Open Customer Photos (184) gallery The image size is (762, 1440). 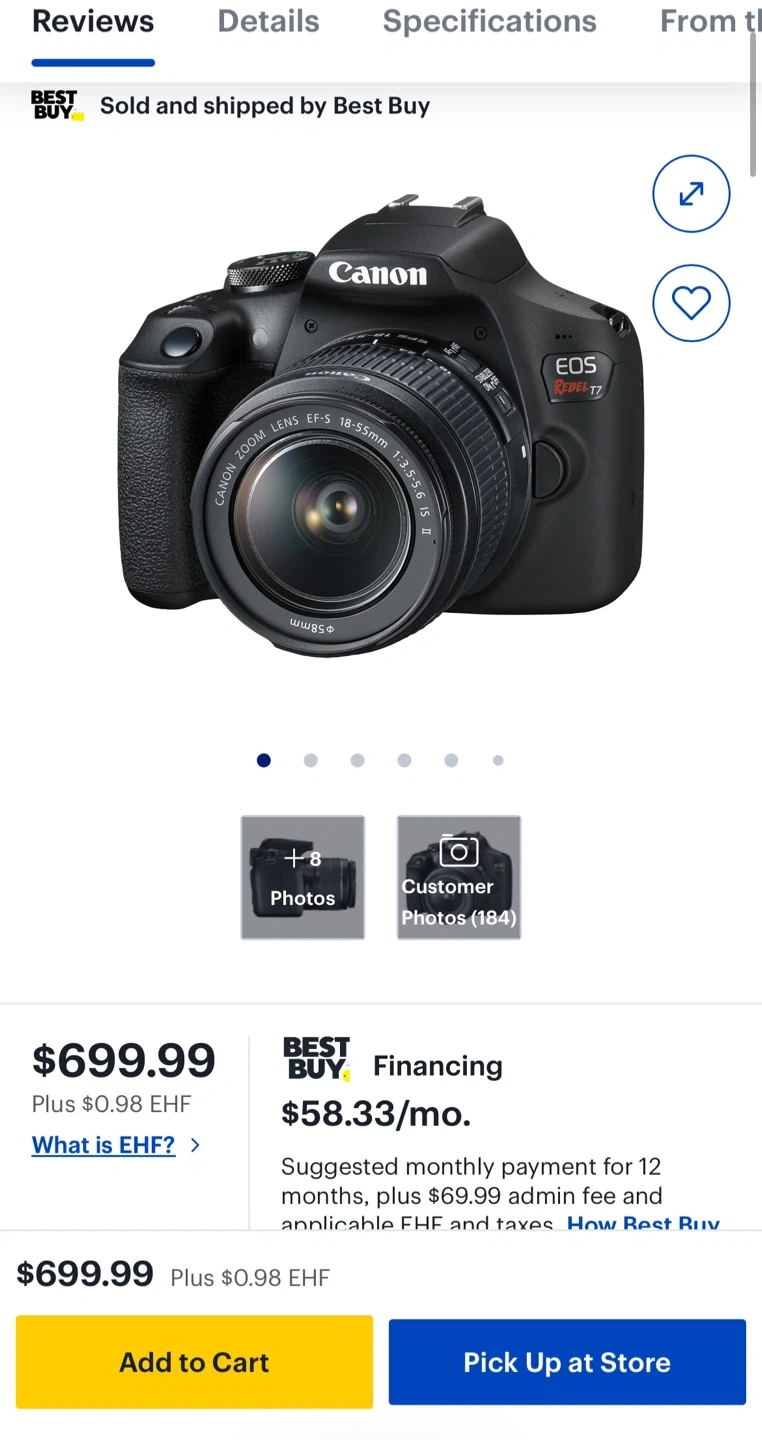point(459,877)
